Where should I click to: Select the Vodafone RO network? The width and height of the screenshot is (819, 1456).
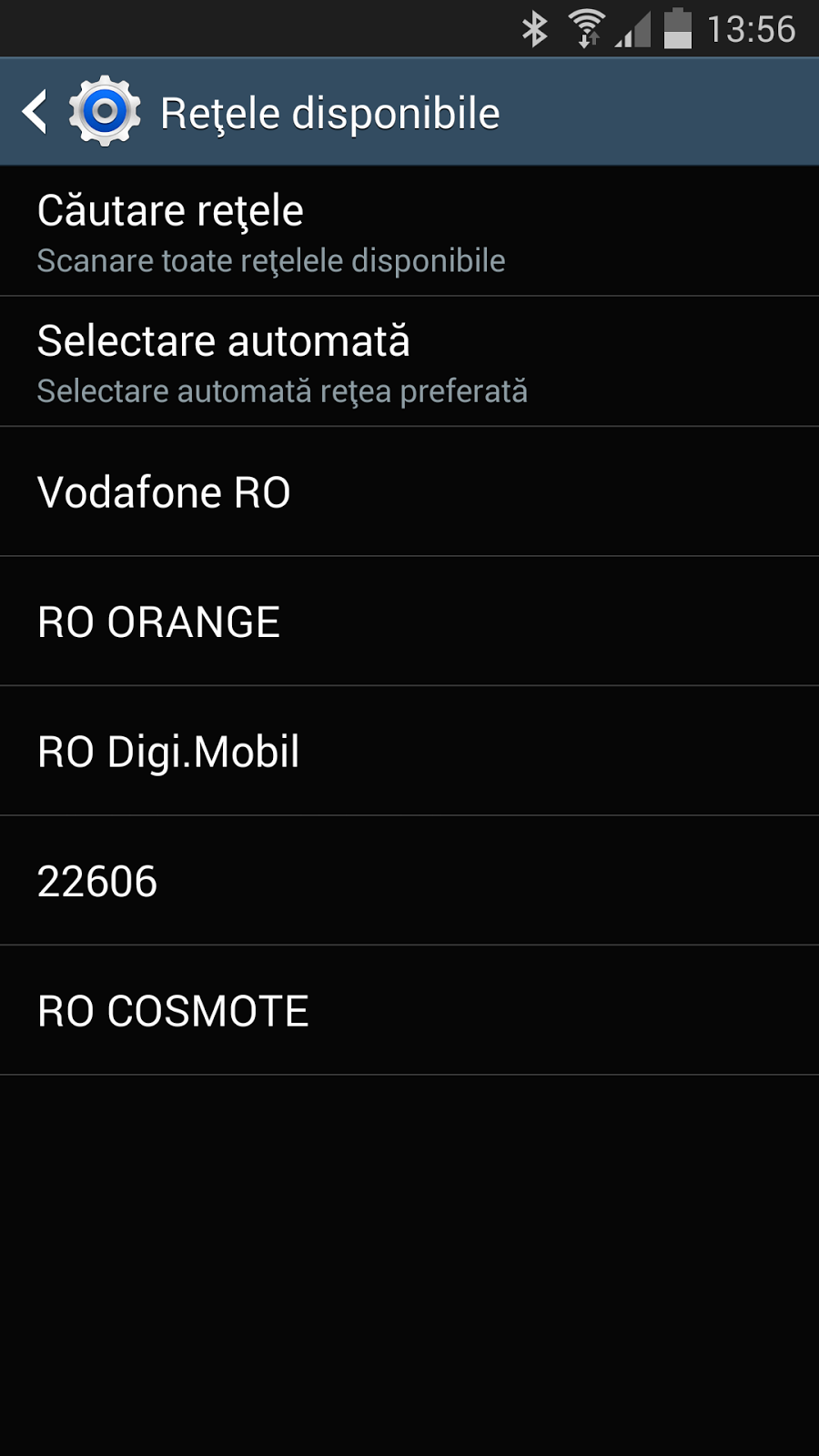point(409,492)
